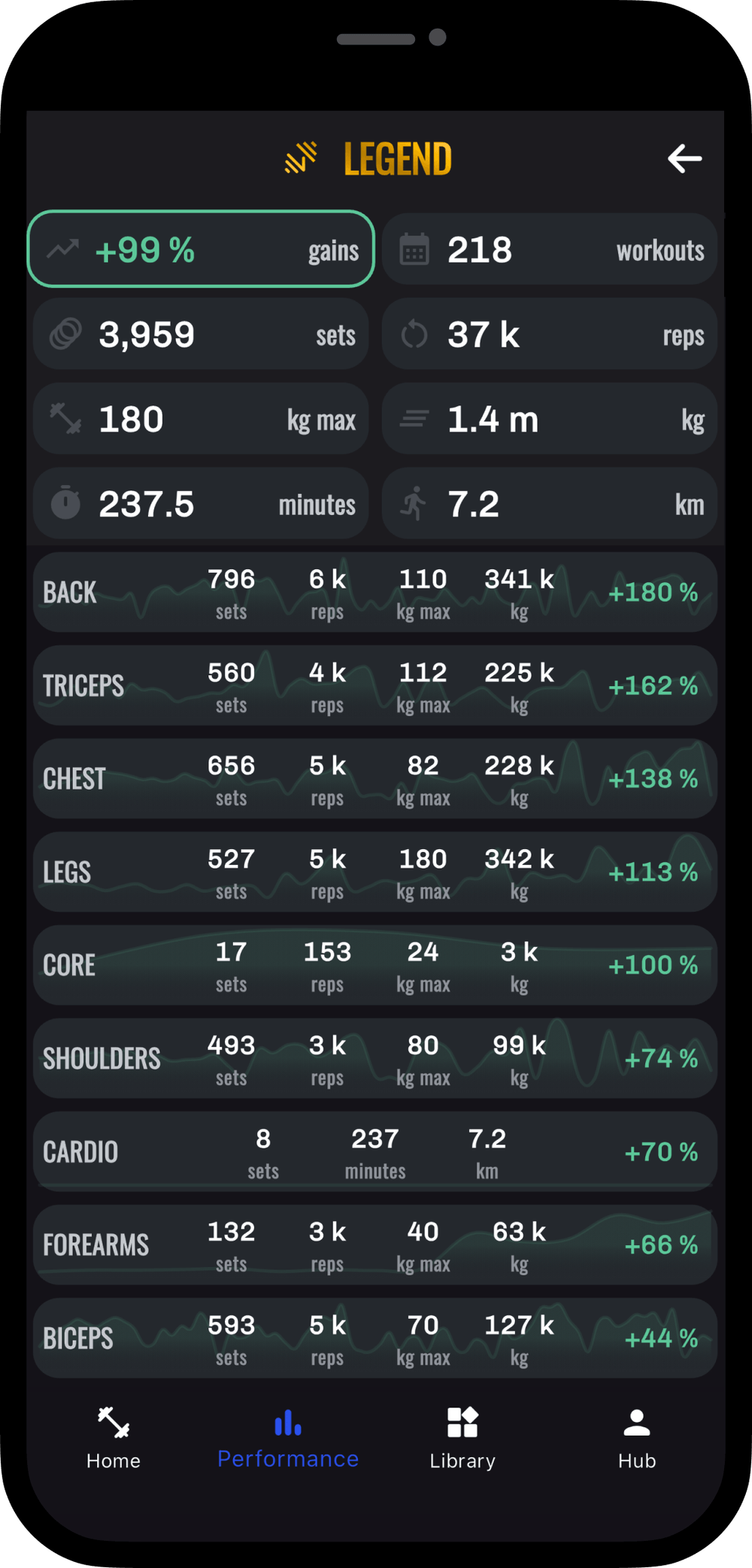Click the stopwatch icon beside minutes

(66, 503)
